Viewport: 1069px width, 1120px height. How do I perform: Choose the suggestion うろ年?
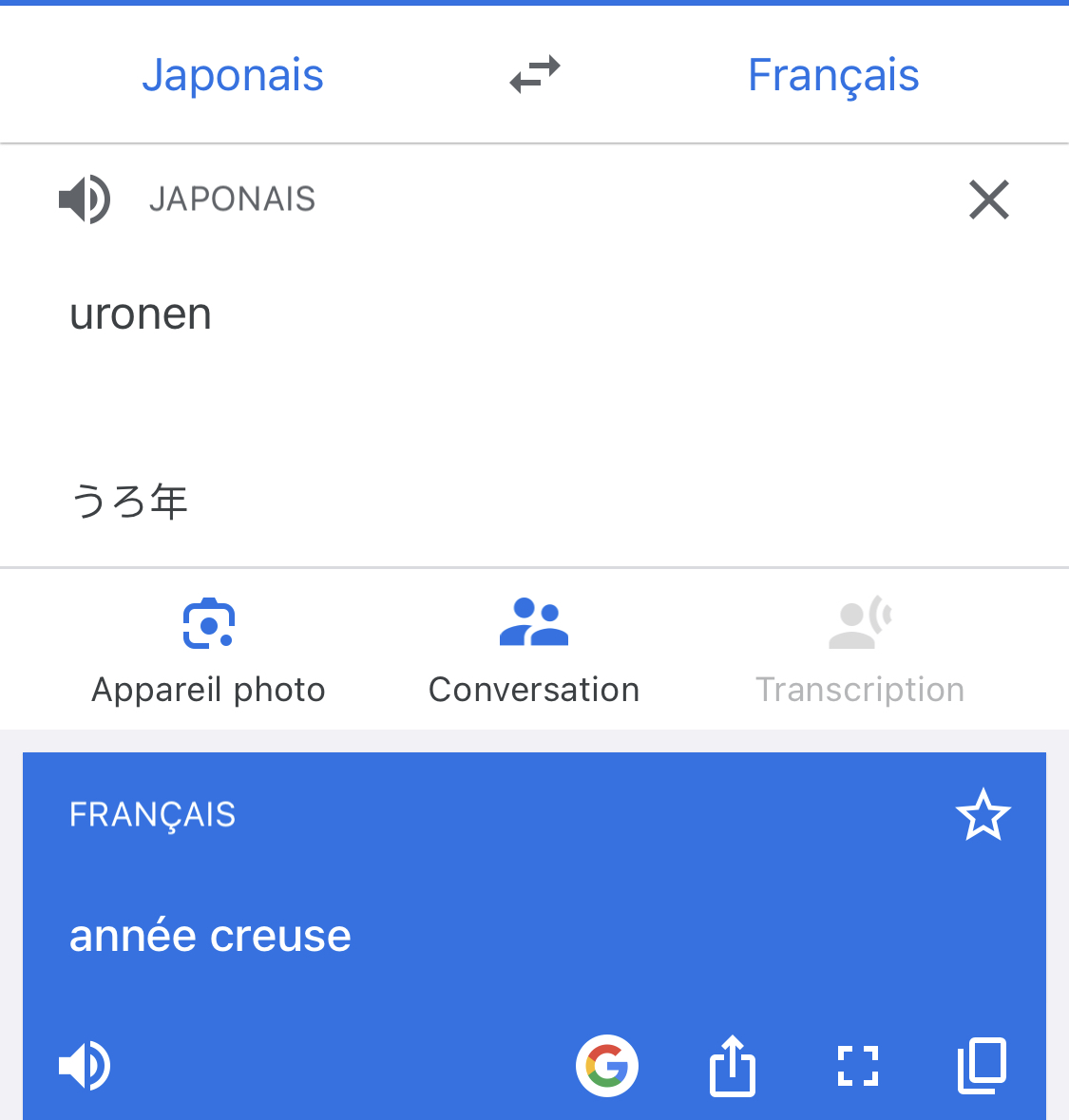tap(130, 501)
